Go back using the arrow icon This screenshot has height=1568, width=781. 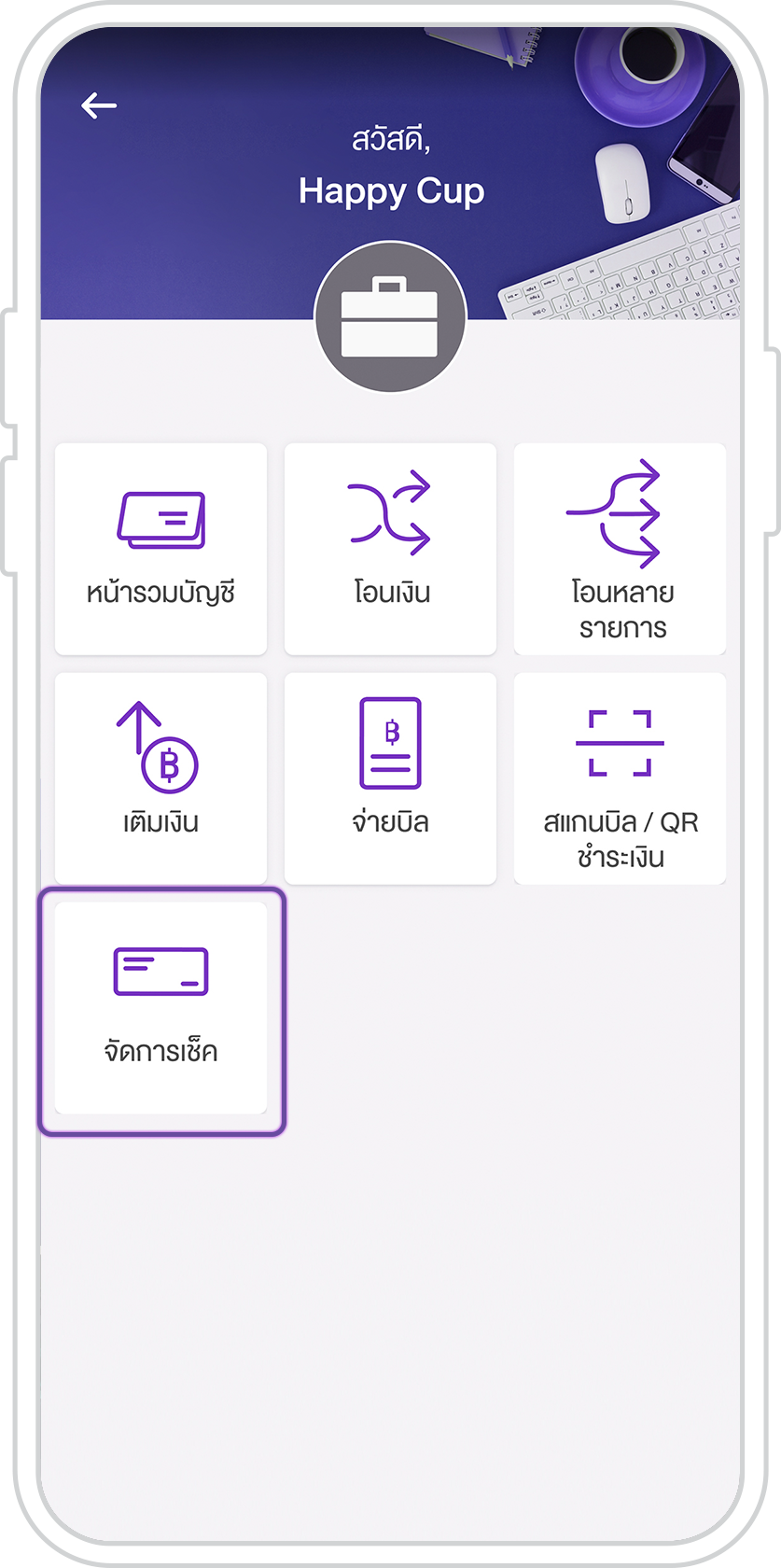pyautogui.click(x=99, y=106)
